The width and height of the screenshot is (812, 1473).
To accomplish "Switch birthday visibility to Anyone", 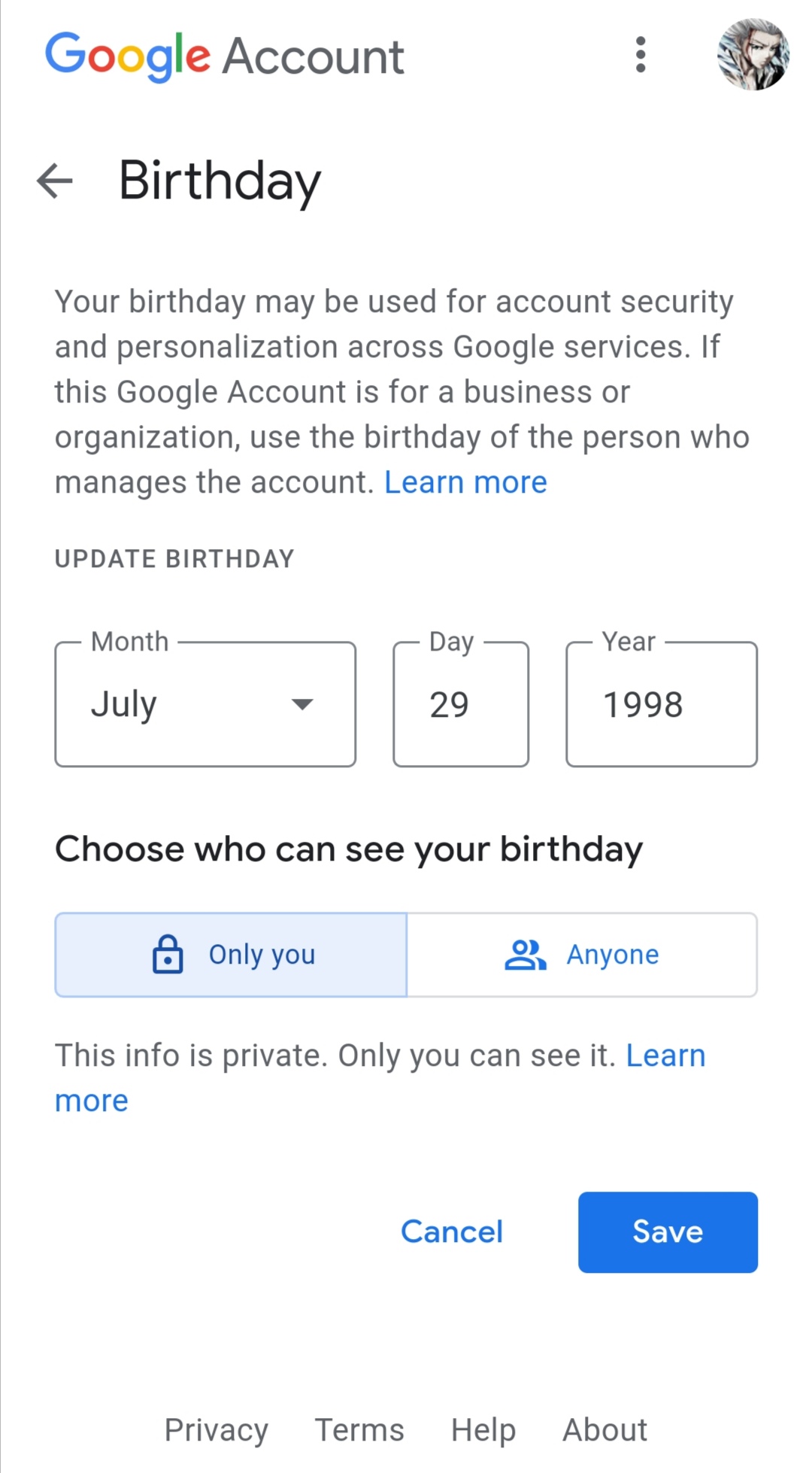I will 582,954.
